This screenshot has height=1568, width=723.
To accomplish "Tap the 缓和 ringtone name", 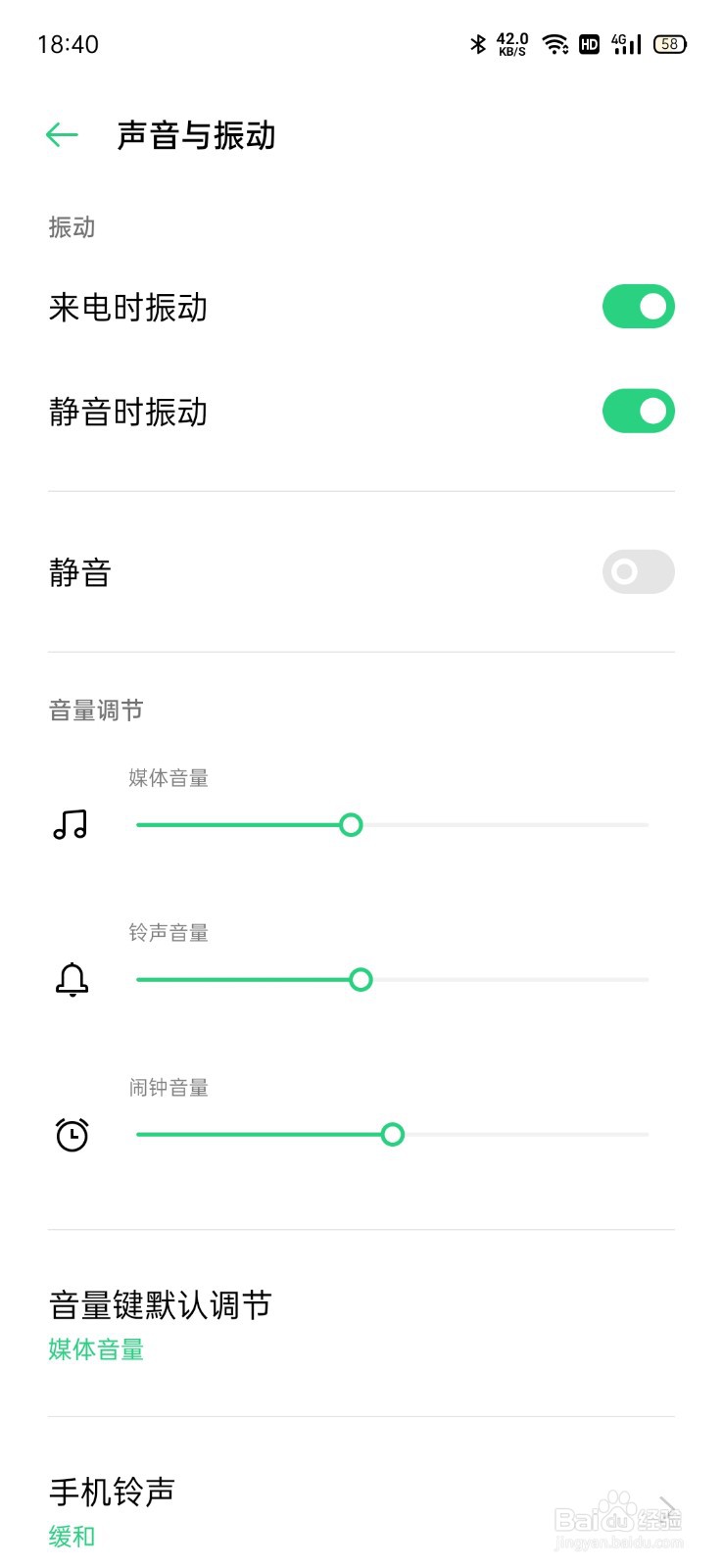I will click(69, 1536).
